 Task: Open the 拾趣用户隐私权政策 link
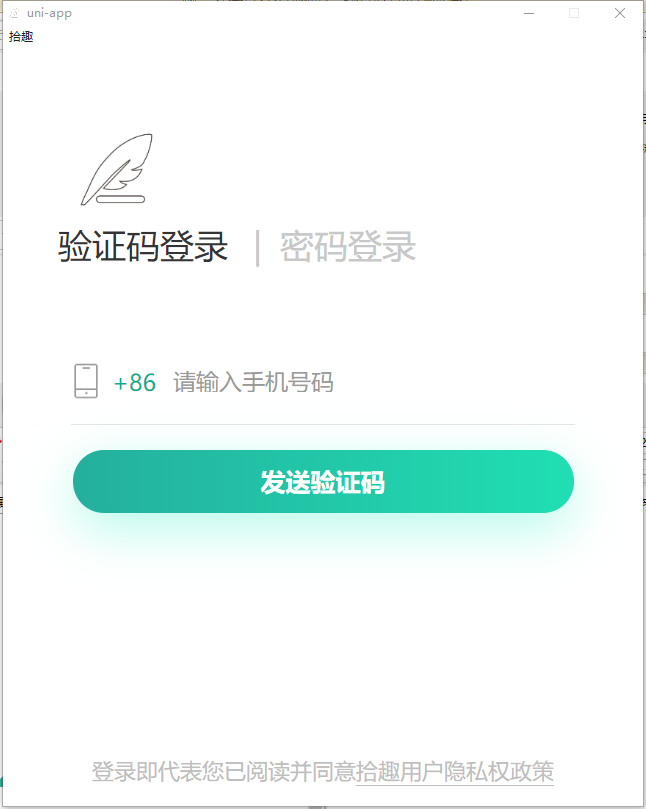454,772
